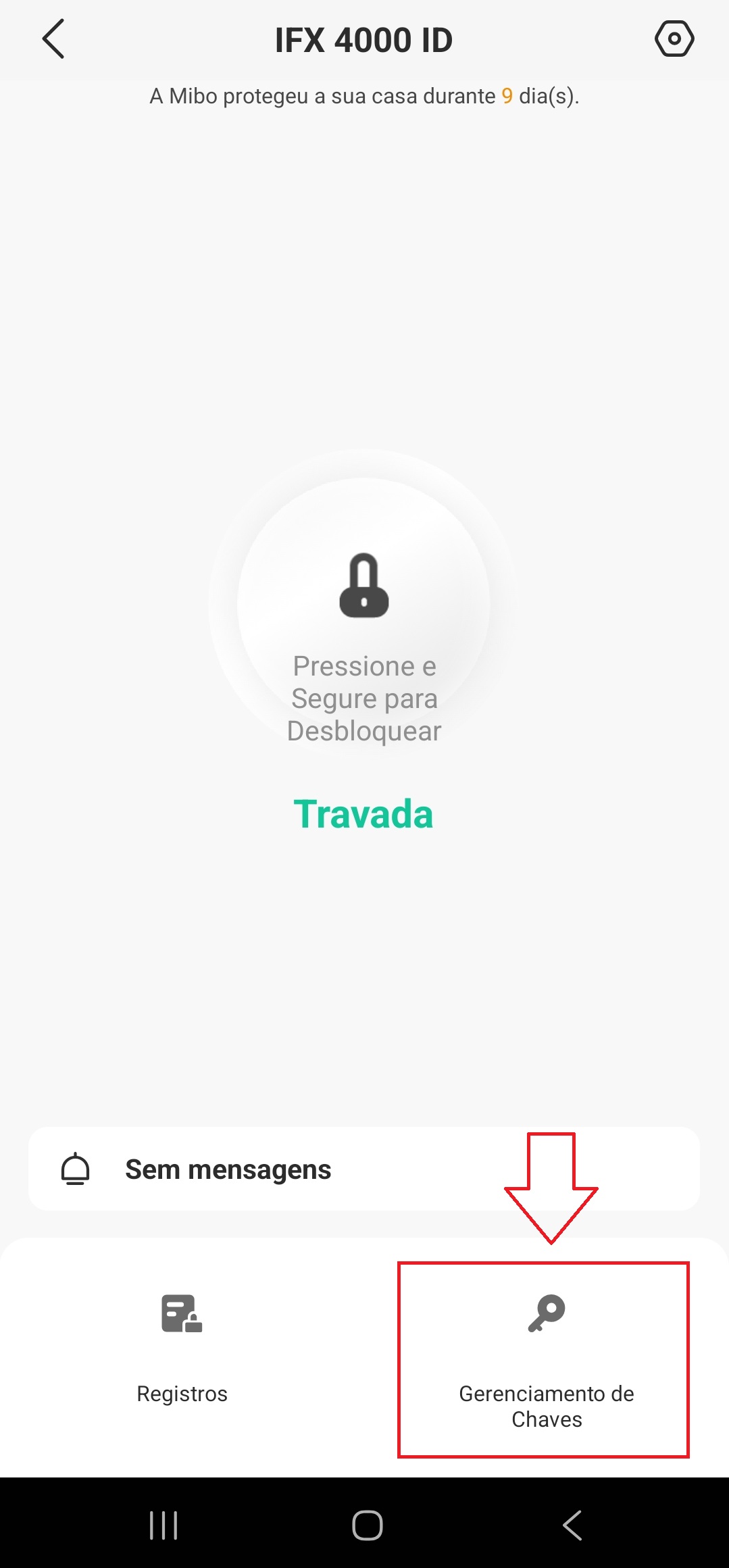
Task: Tap the central padlock unlock button
Action: point(363,605)
